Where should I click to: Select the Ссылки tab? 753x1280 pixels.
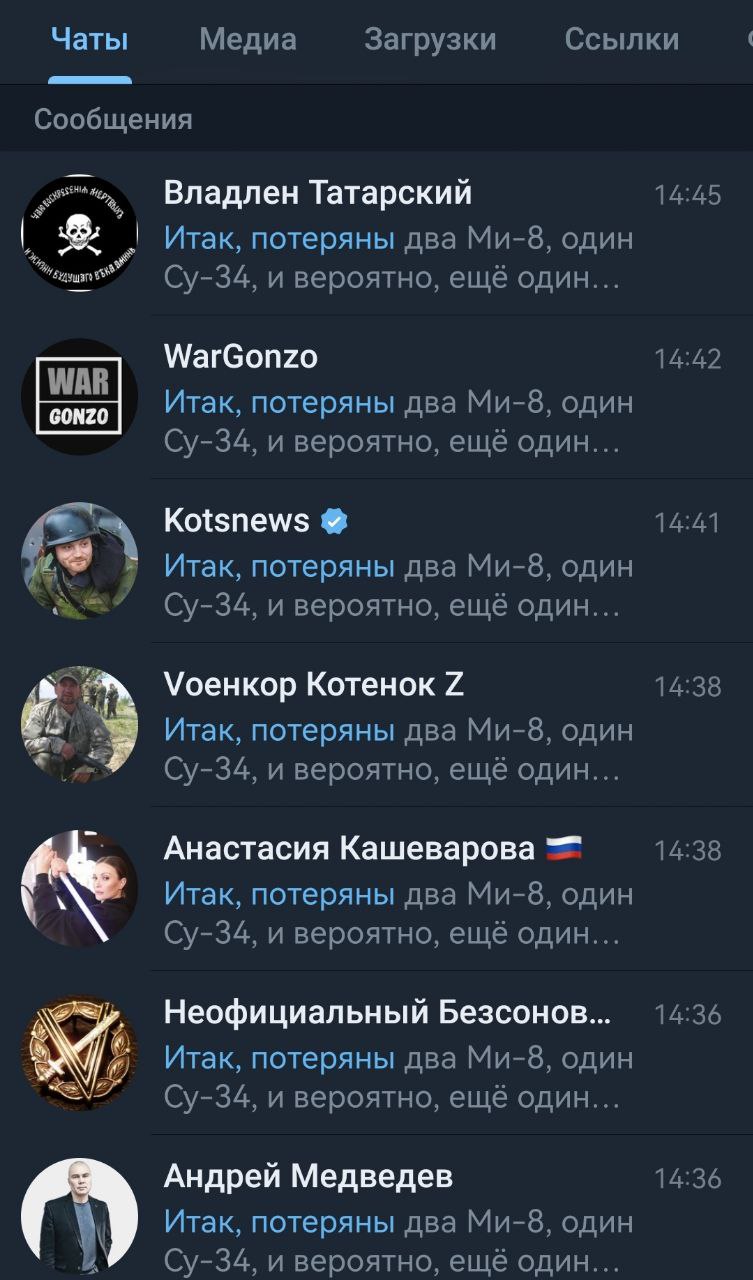pos(621,40)
